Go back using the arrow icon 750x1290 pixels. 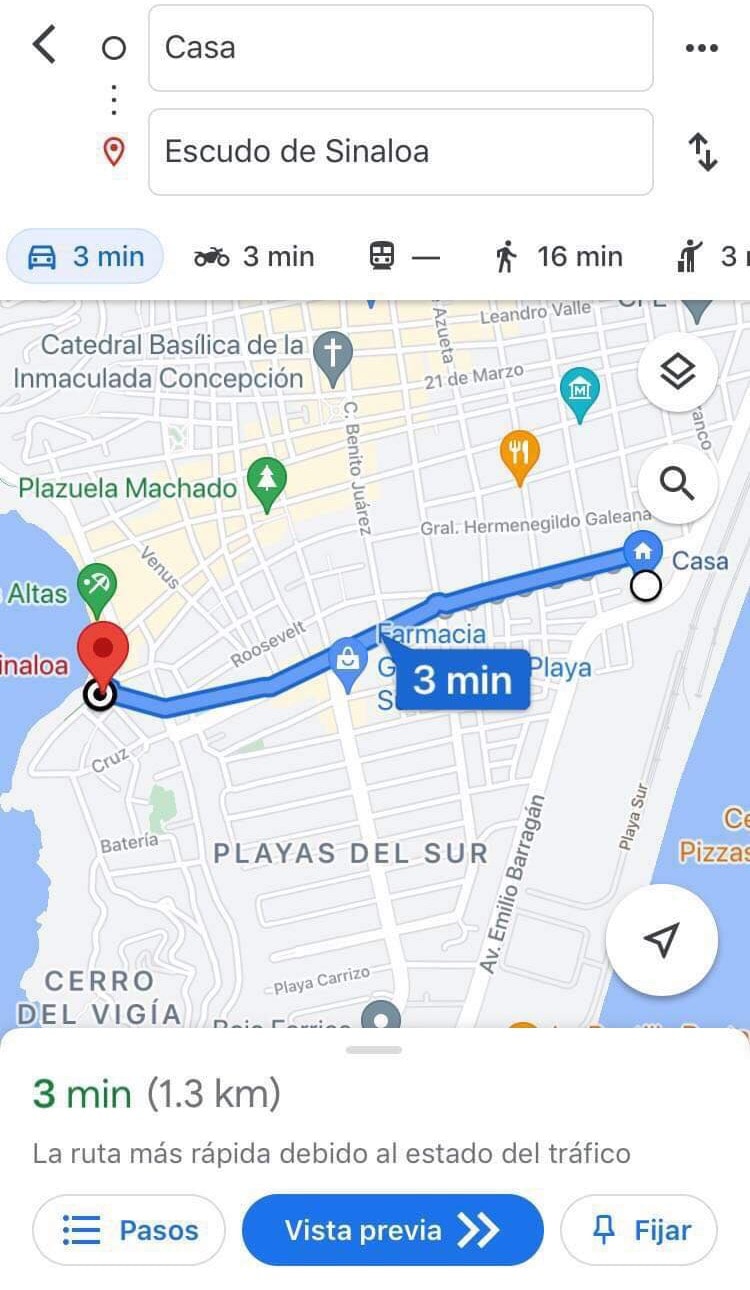click(45, 46)
